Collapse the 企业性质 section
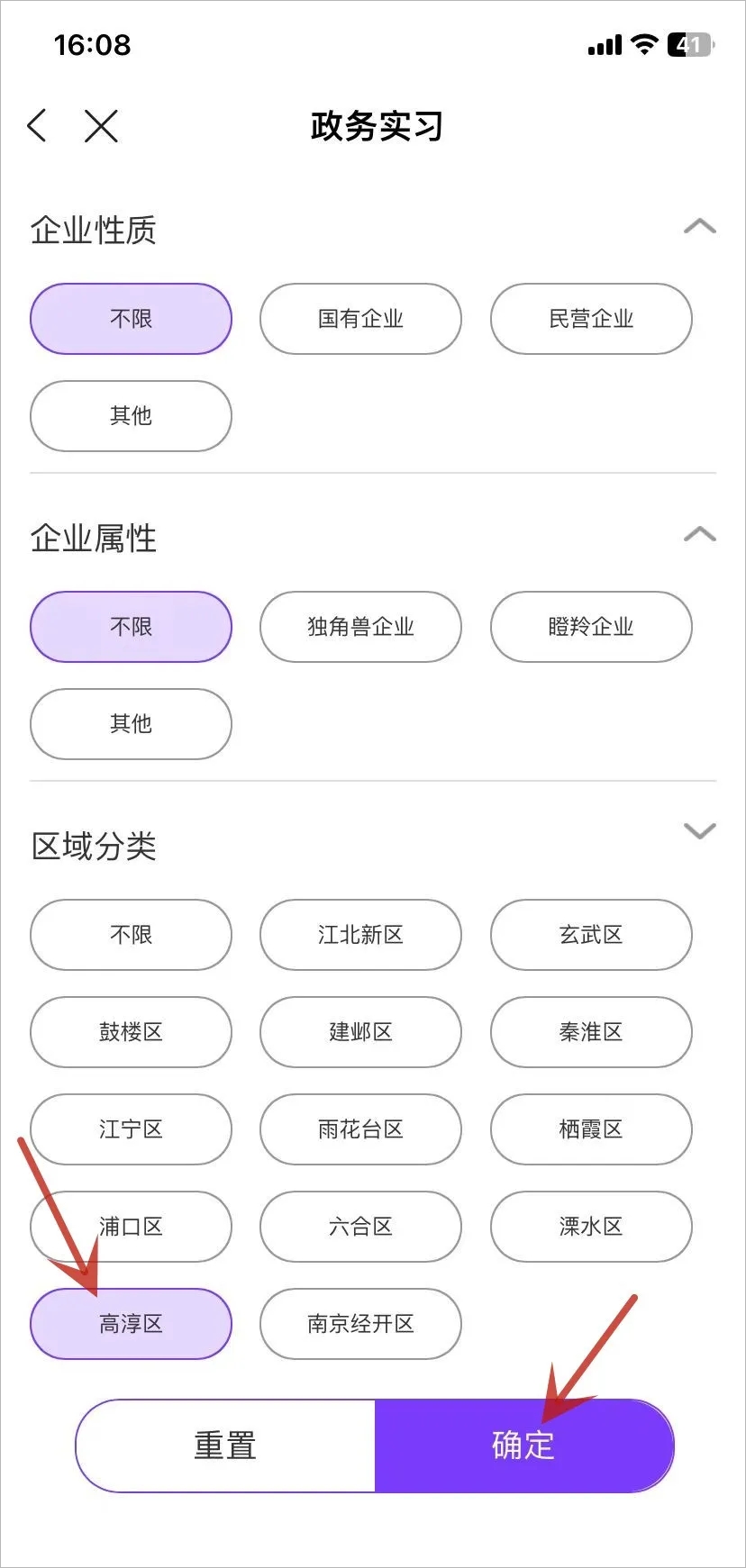The image size is (746, 1568). (x=700, y=226)
